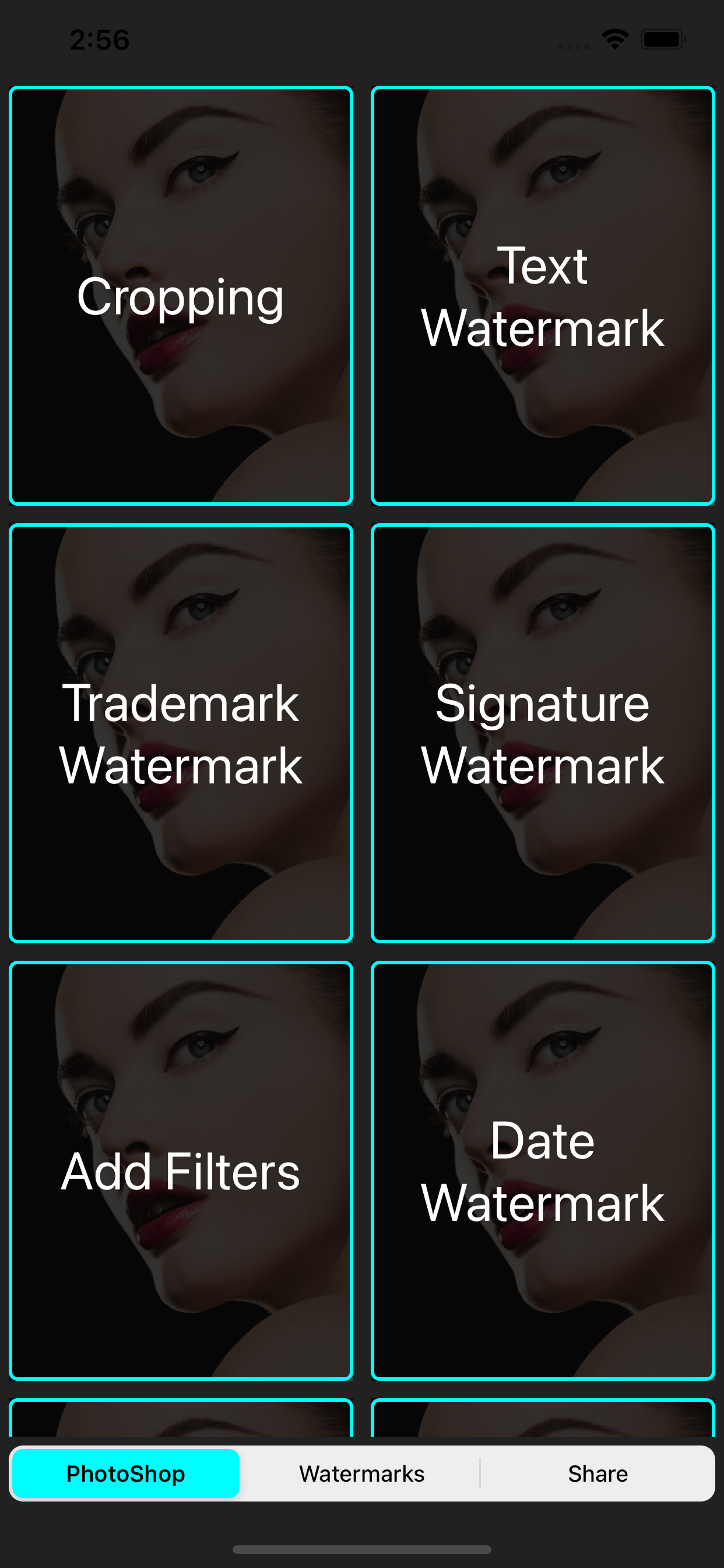Switch to the Share tab
724x1568 pixels.
[x=598, y=1473]
